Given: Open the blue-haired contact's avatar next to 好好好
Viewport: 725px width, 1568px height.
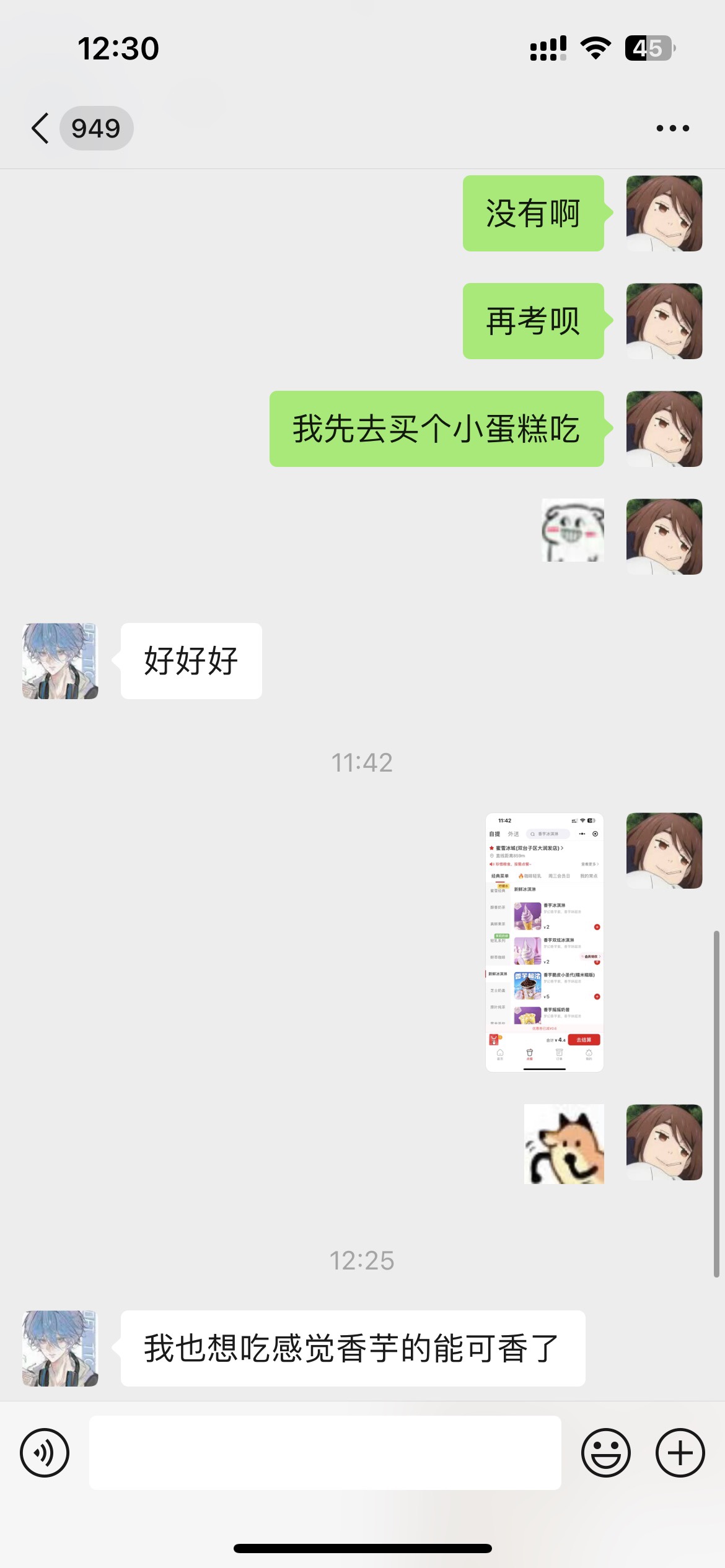Looking at the screenshot, I should (x=60, y=661).
